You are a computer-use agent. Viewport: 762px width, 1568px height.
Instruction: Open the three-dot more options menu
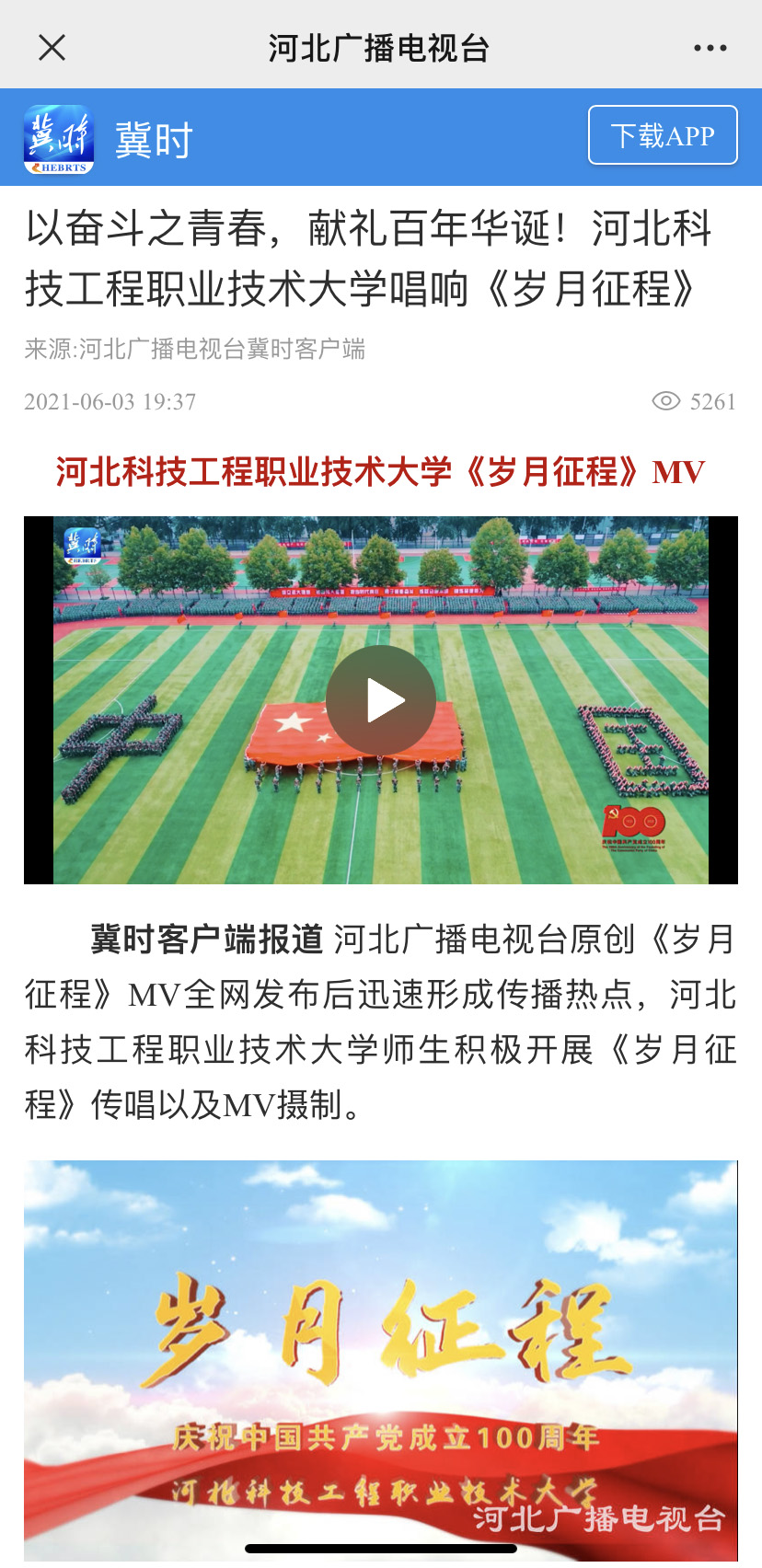click(710, 48)
